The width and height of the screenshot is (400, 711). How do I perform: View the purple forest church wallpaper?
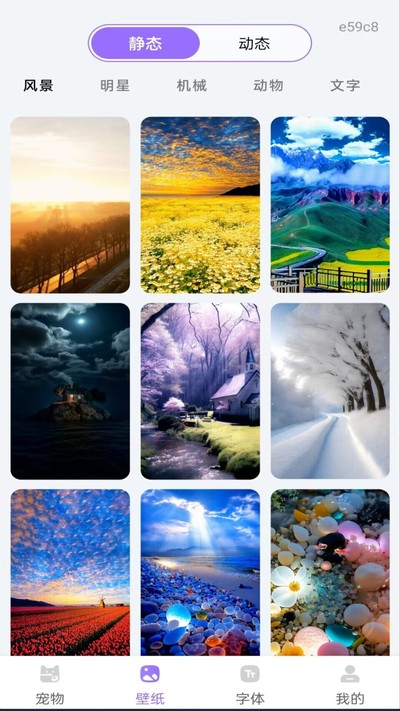point(200,391)
